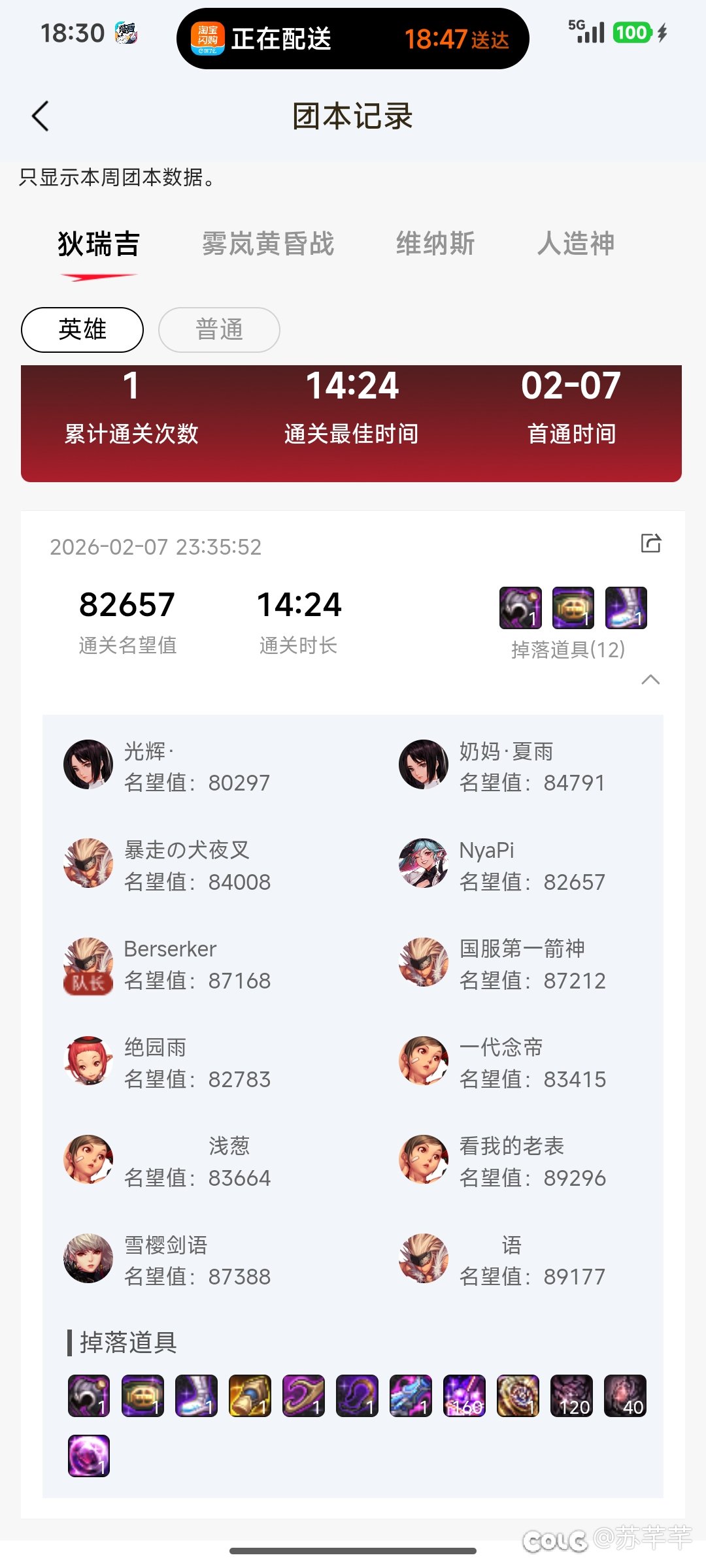Collapse the raid record details
Image resolution: width=706 pixels, height=1568 pixels.
point(650,679)
